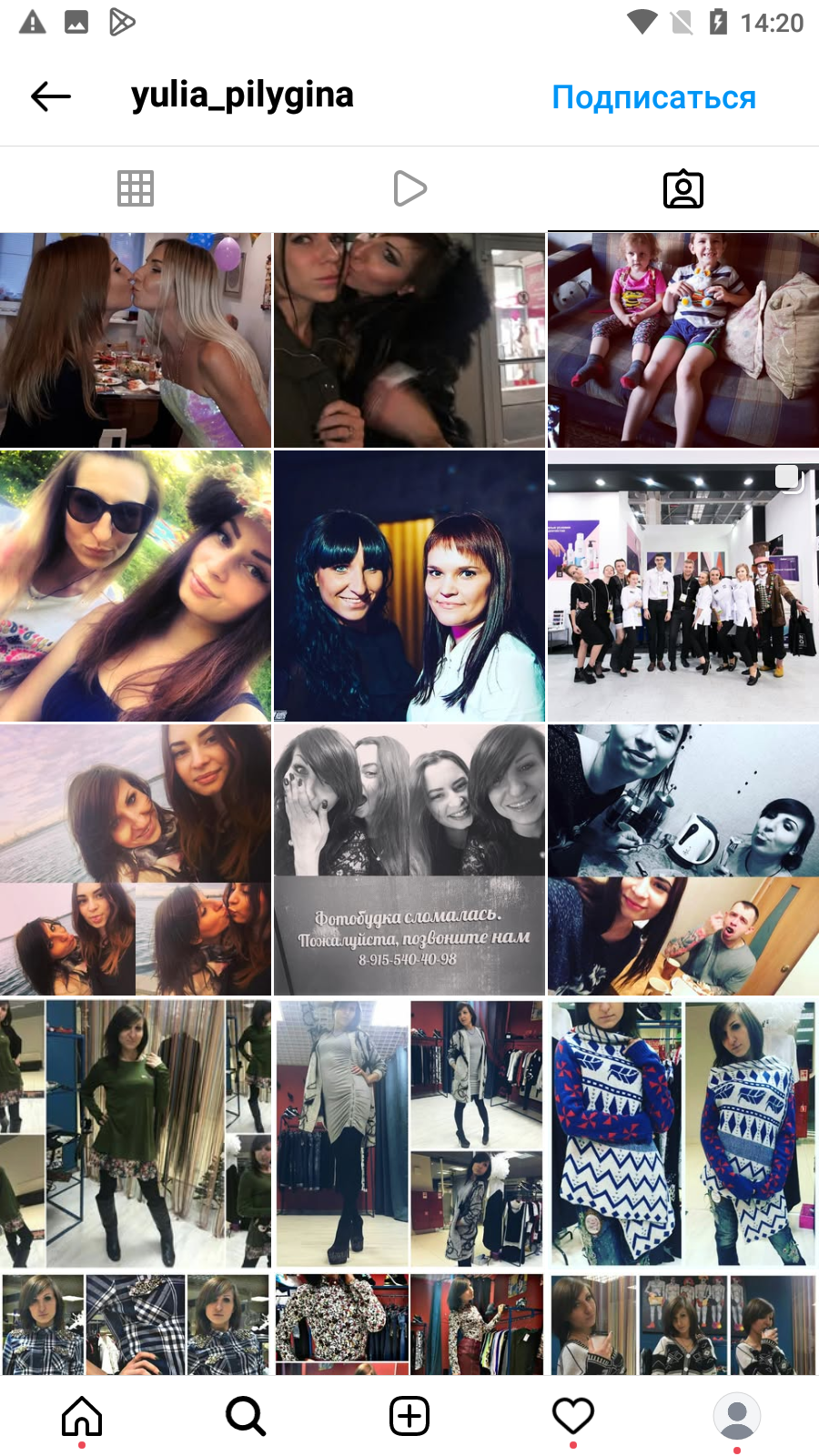
Task: Select the tagged photos tab
Action: click(x=683, y=188)
